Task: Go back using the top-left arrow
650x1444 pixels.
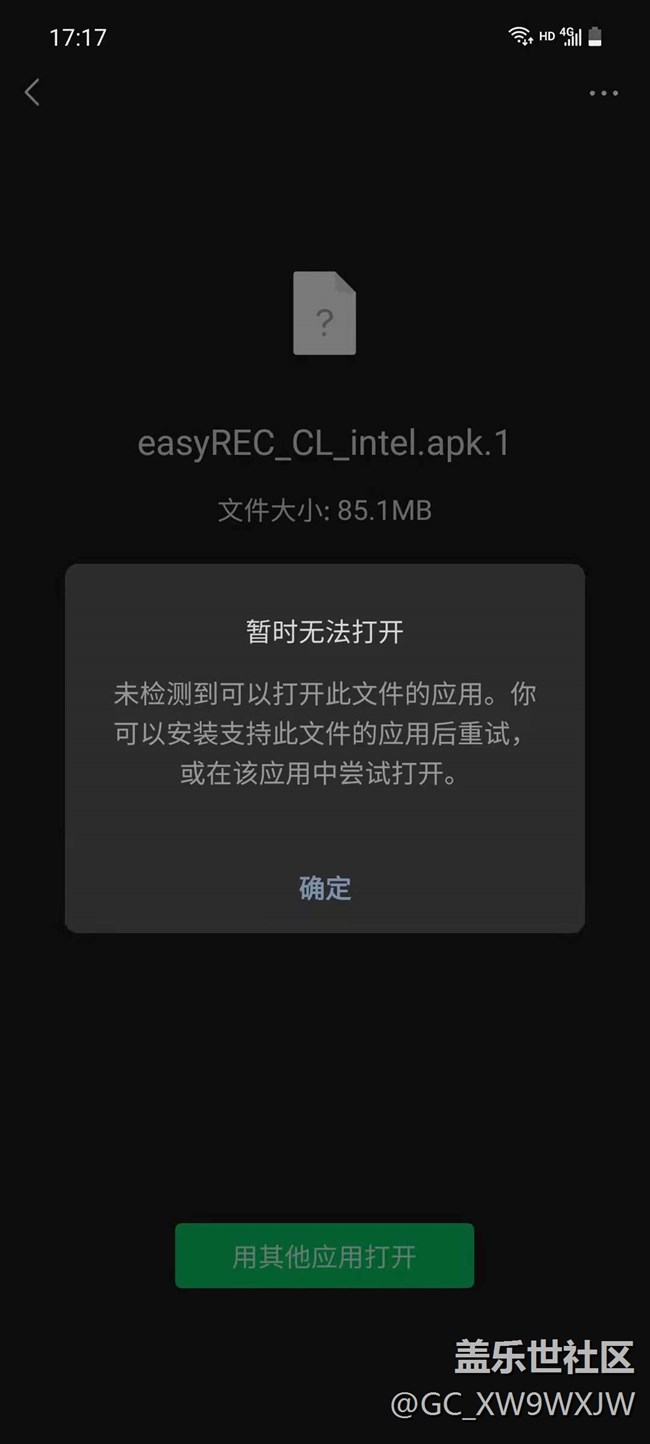Action: click(32, 93)
